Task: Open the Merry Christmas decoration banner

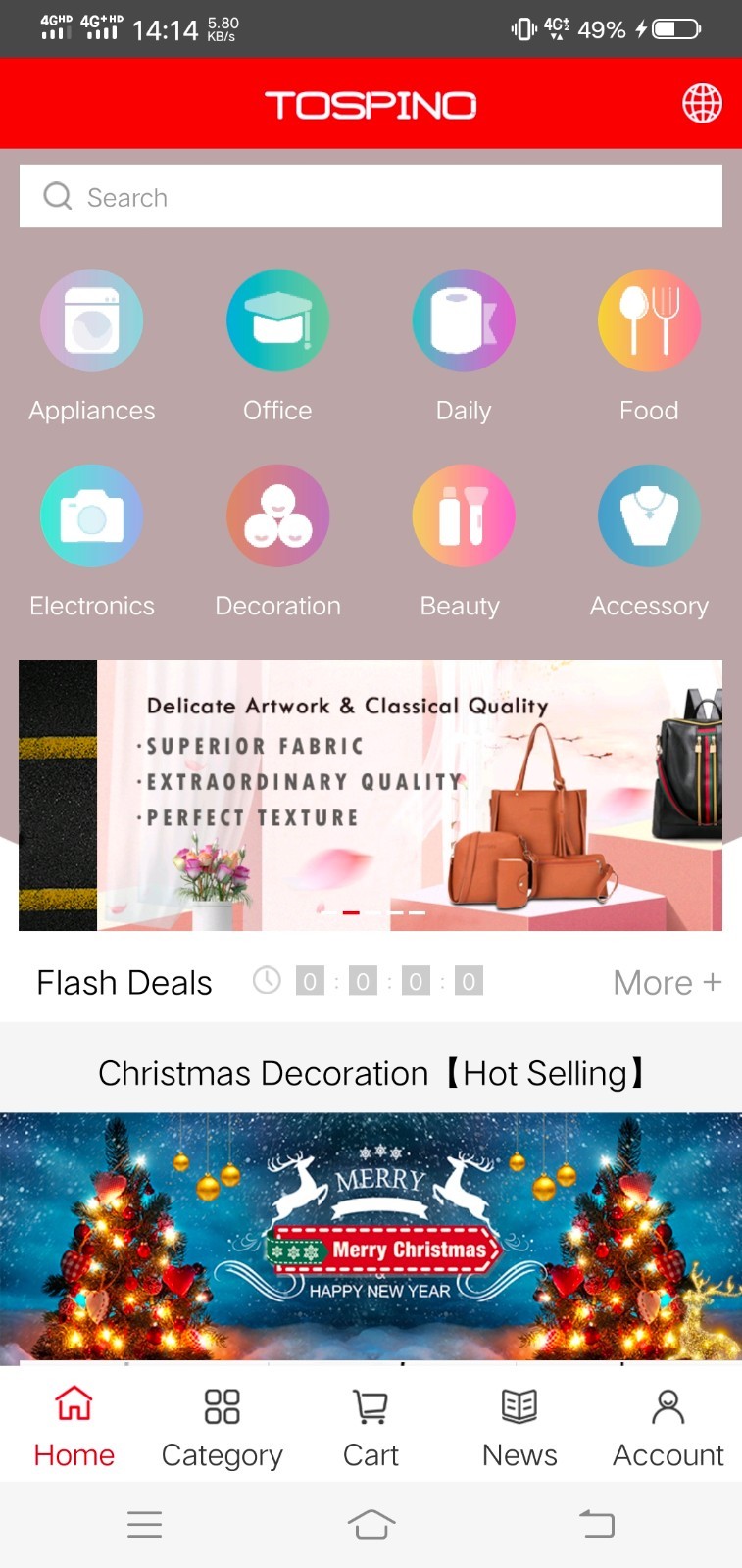Action: [x=371, y=1235]
